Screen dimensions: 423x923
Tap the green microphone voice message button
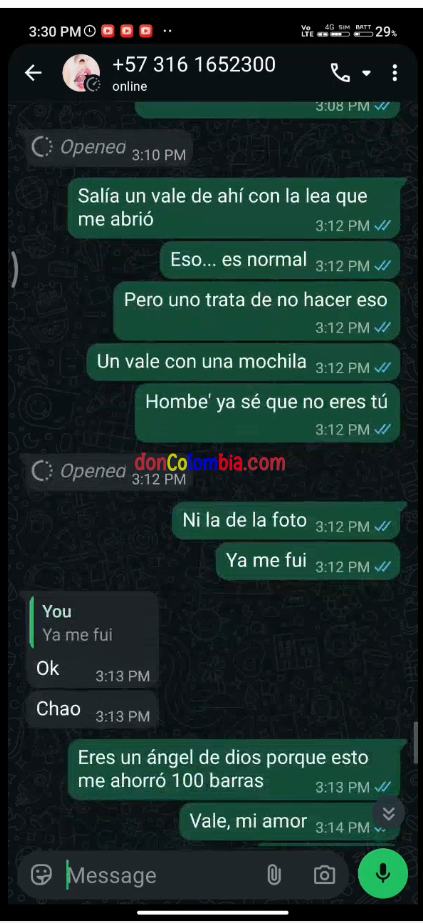point(383,873)
